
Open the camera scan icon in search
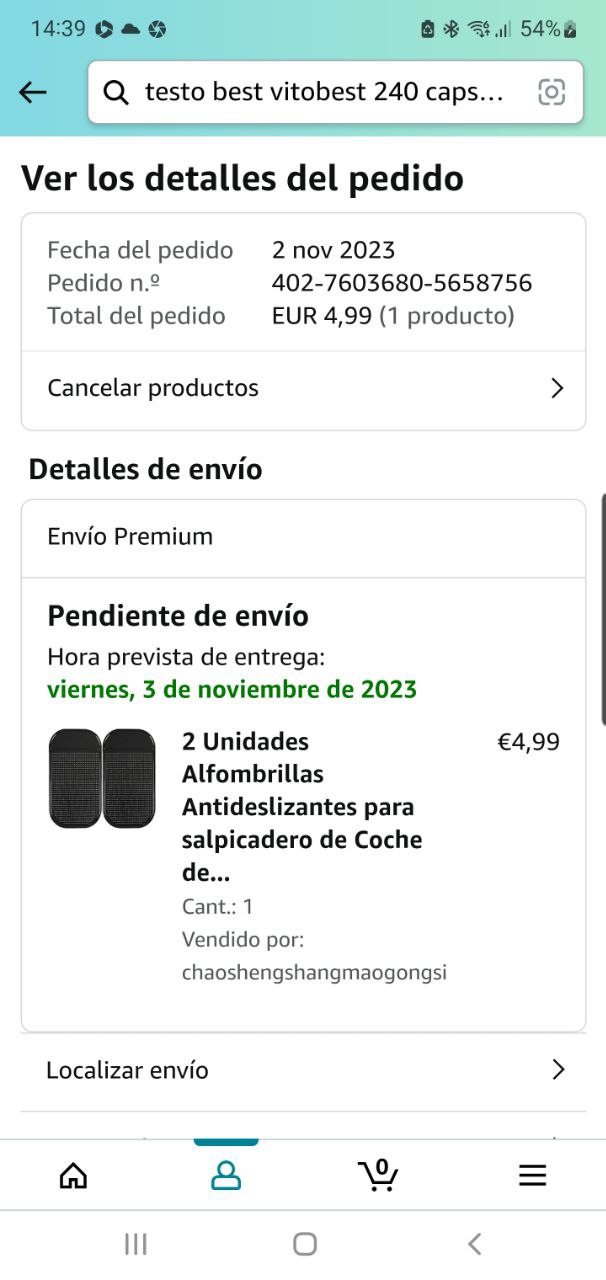551,93
